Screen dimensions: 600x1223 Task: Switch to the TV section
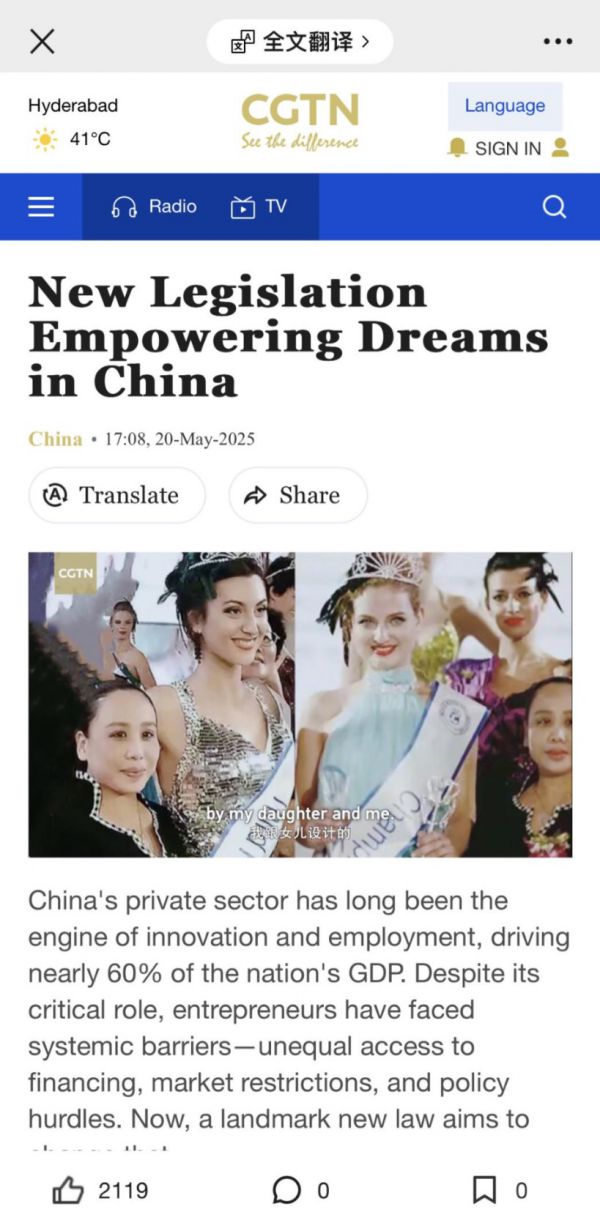tap(259, 207)
